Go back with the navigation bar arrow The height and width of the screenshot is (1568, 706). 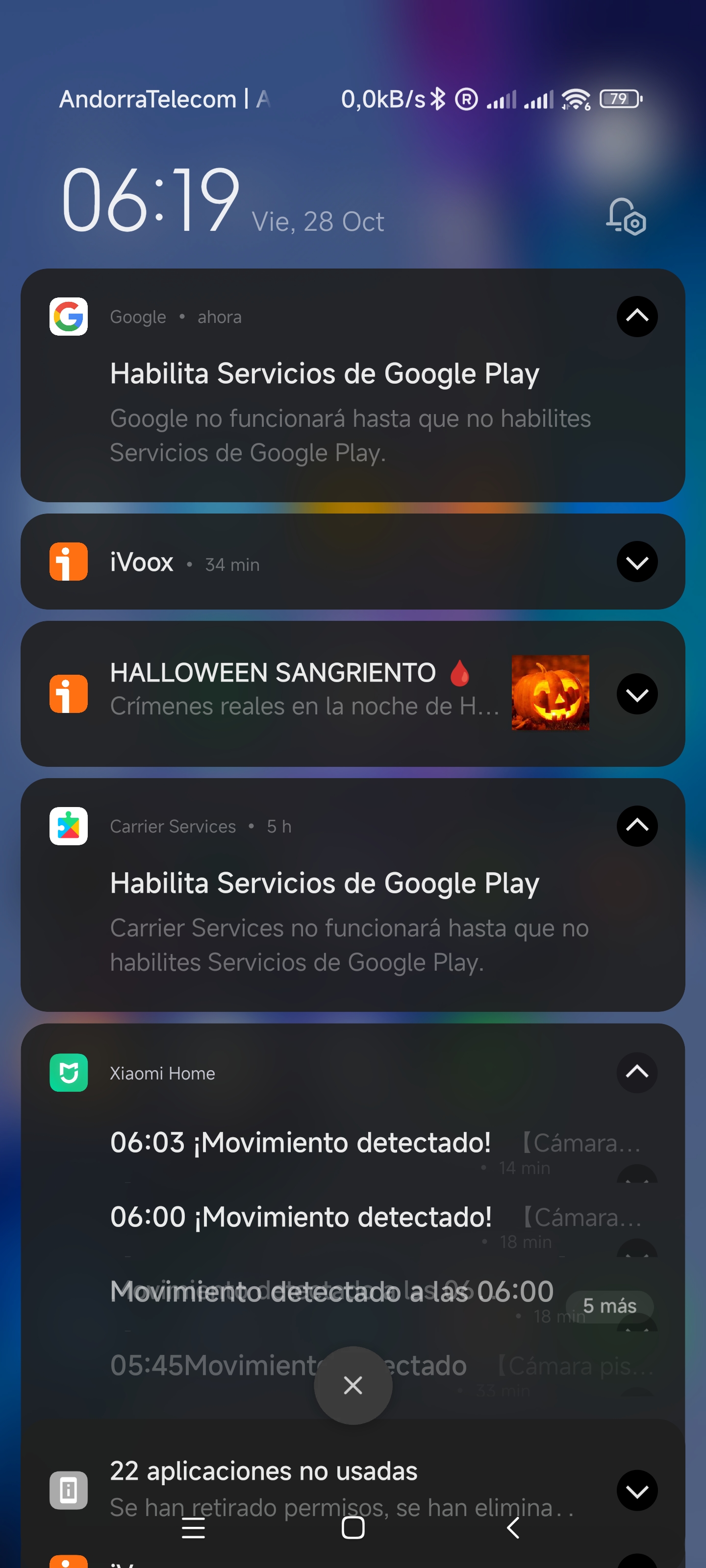pyautogui.click(x=513, y=1528)
